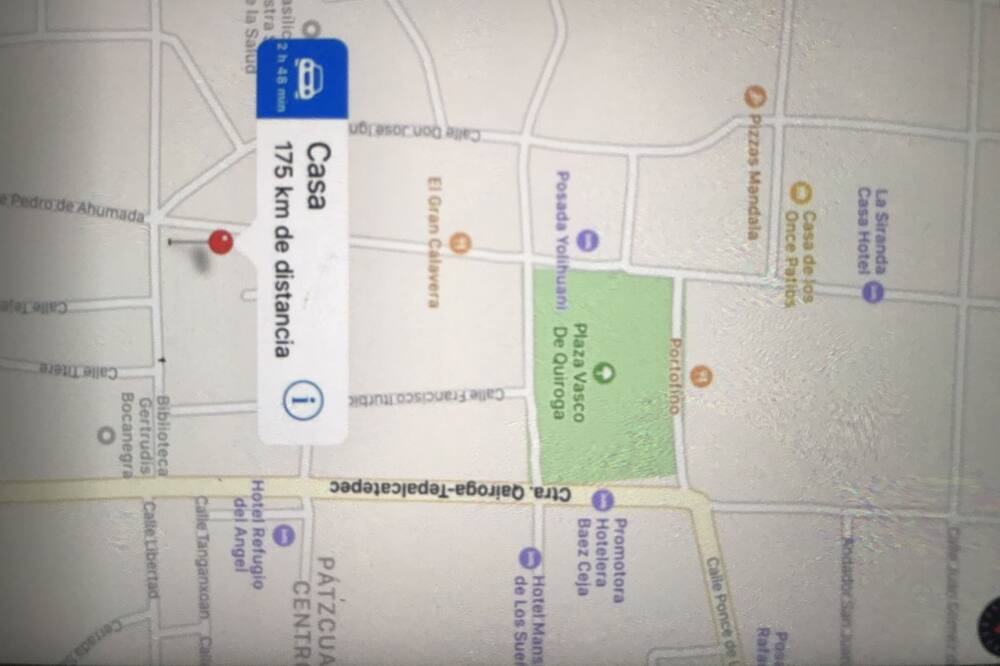The height and width of the screenshot is (666, 1000).
Task: Open Plaza Vasco De Quiroga park marker
Action: pyautogui.click(x=603, y=373)
